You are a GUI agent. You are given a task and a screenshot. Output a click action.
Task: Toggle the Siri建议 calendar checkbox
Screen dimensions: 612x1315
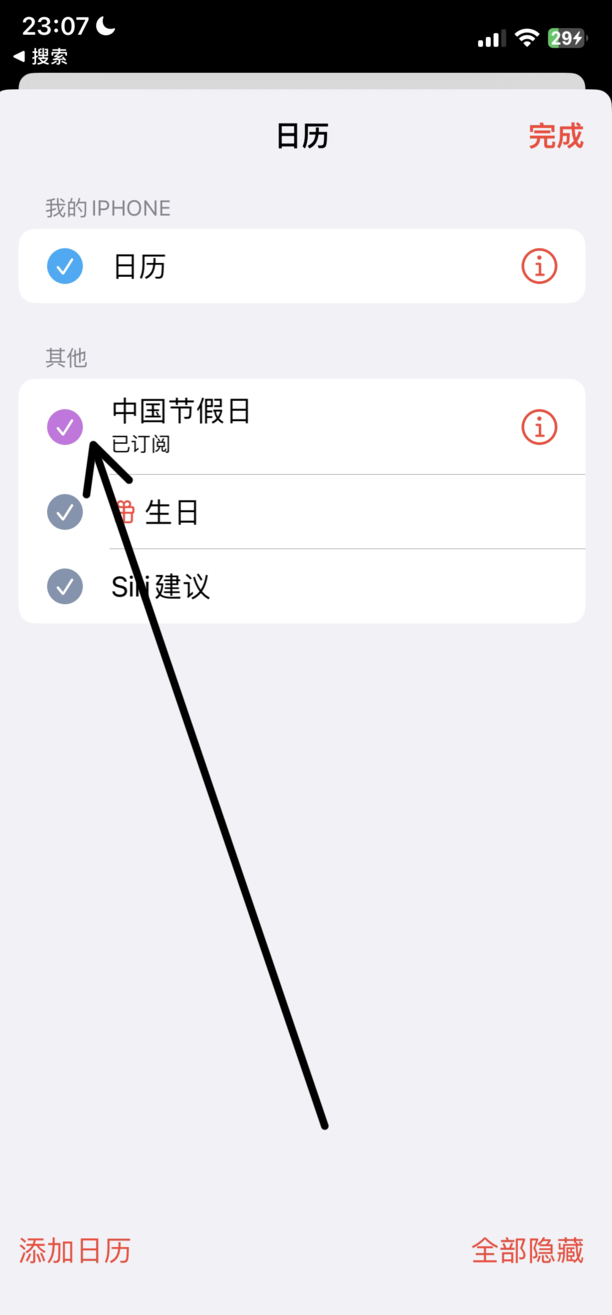point(65,586)
